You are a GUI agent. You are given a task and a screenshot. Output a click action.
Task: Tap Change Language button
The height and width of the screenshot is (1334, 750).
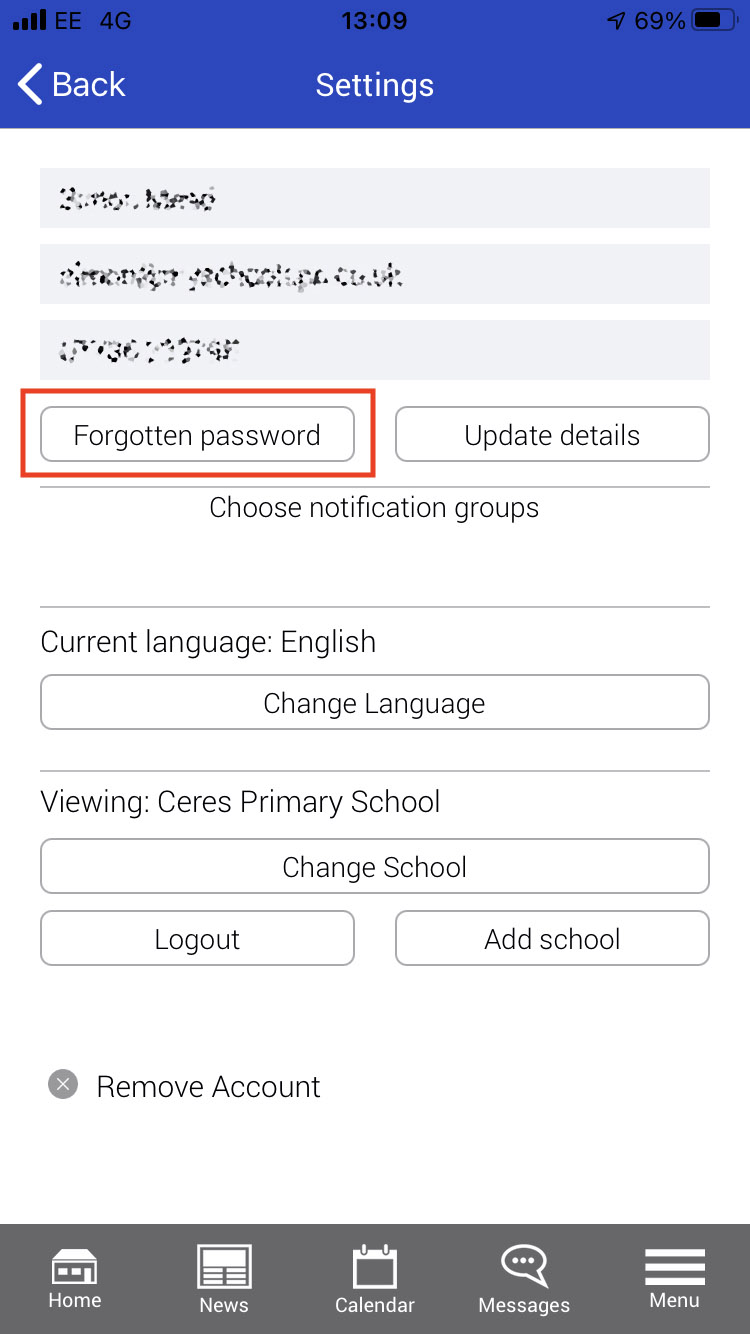pyautogui.click(x=374, y=703)
